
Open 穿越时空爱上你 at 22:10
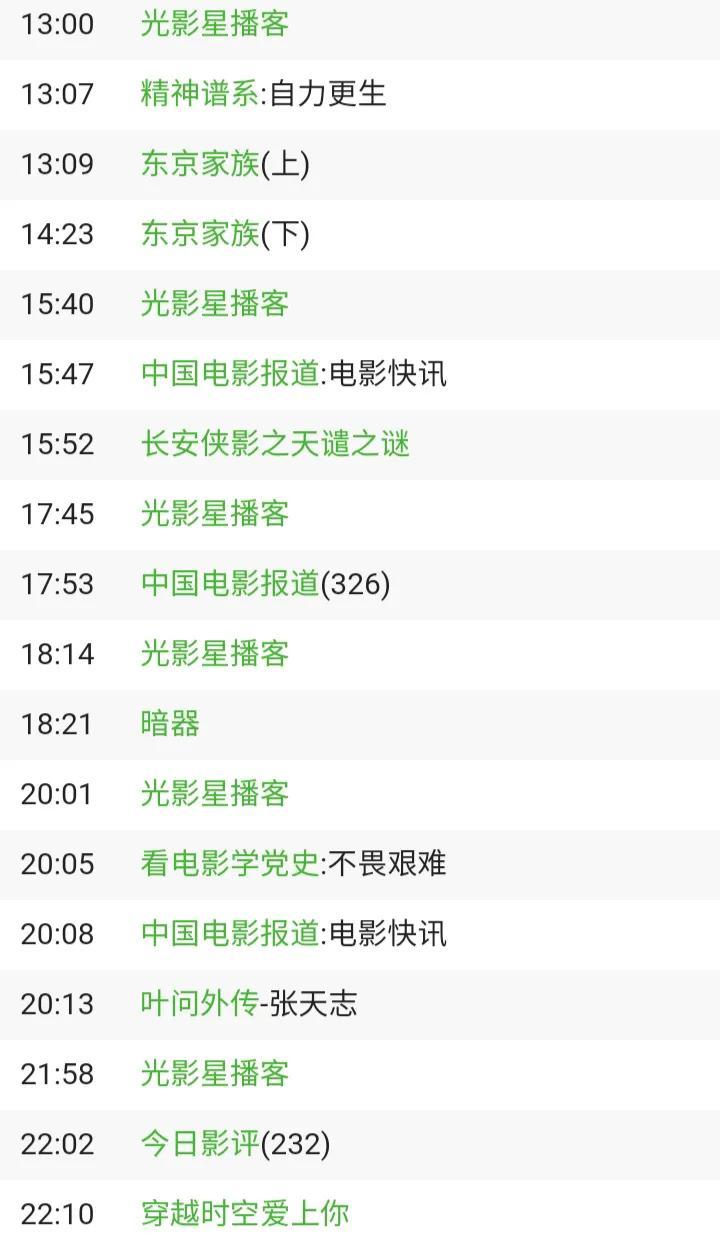tap(245, 1214)
